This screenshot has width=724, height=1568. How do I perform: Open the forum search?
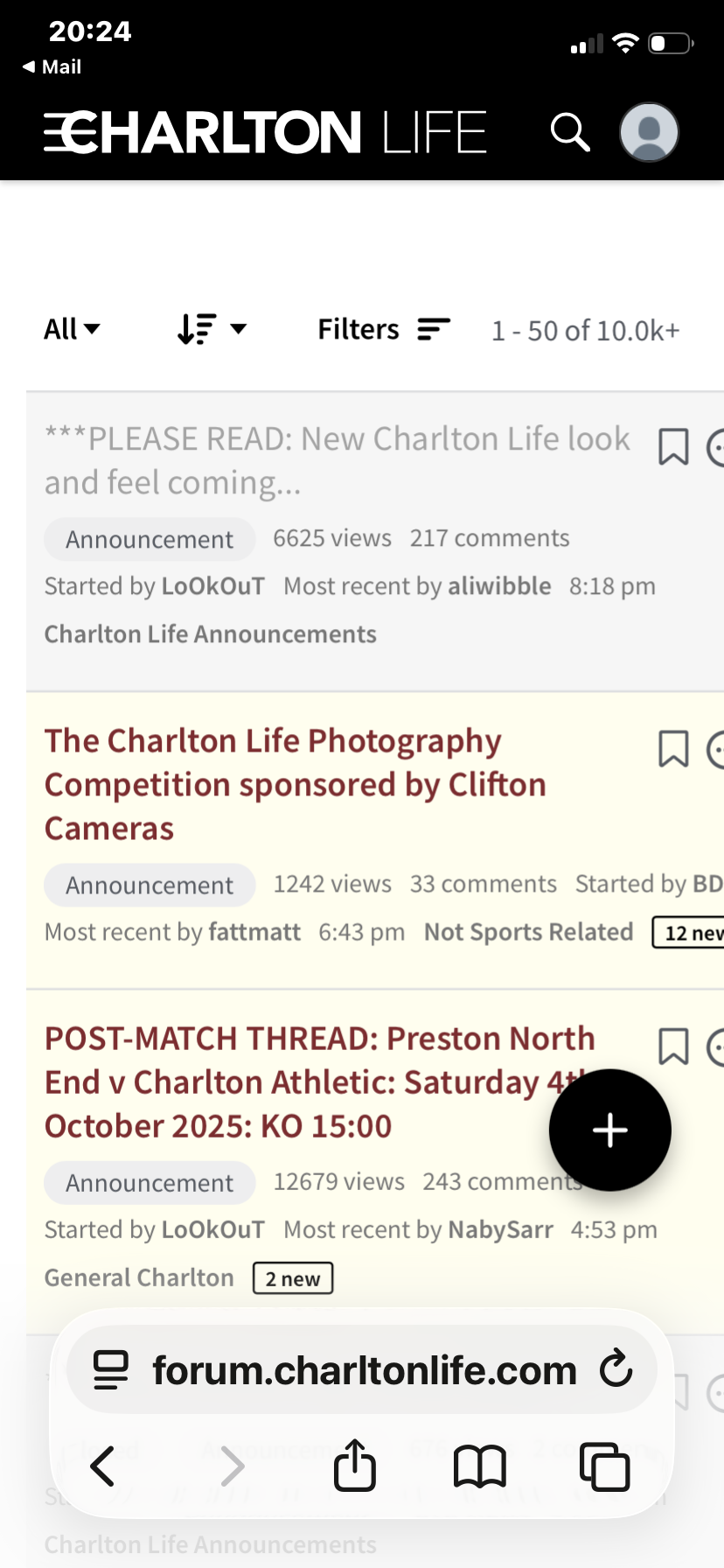570,133
